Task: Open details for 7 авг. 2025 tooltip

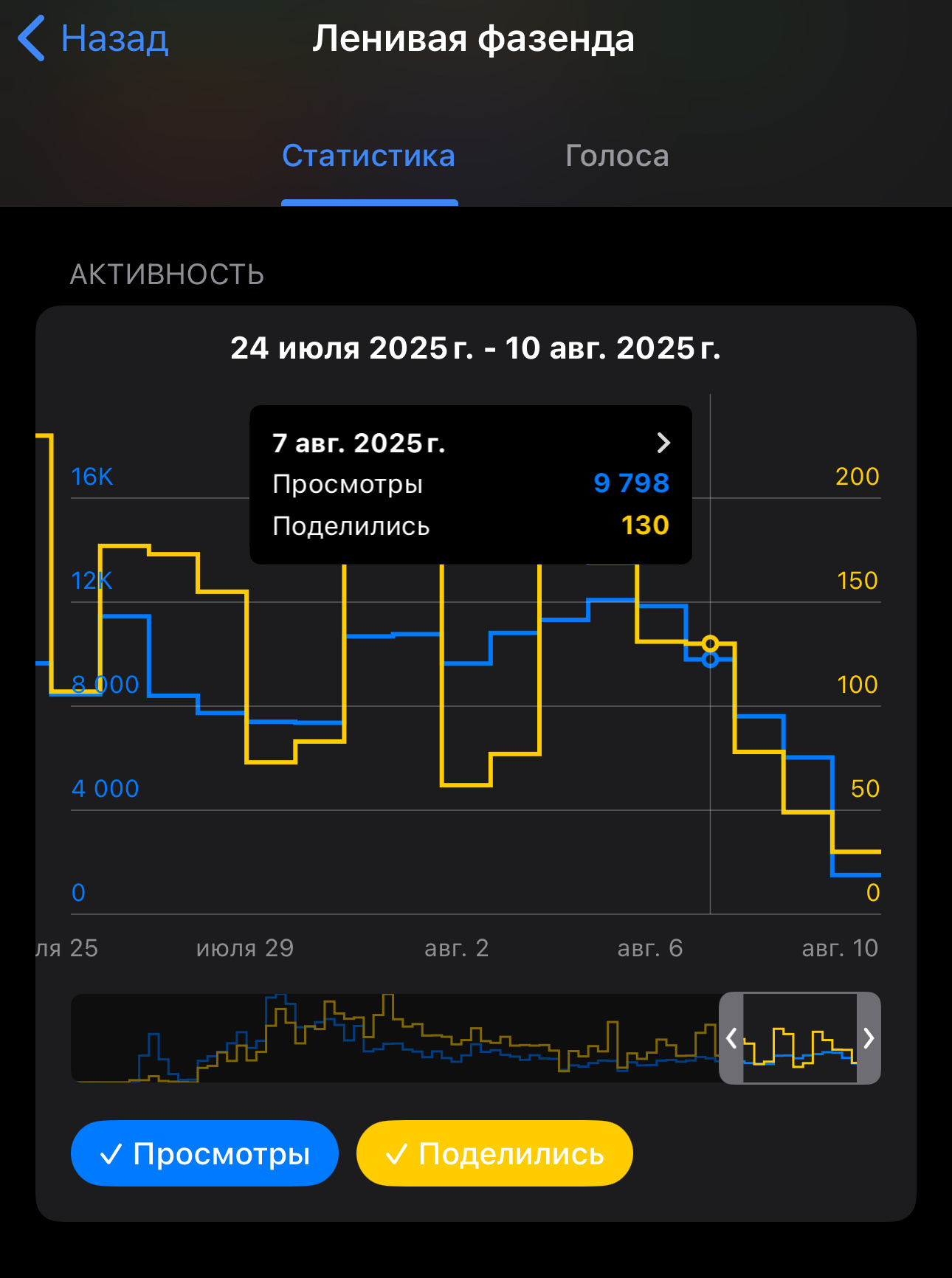Action: click(663, 443)
